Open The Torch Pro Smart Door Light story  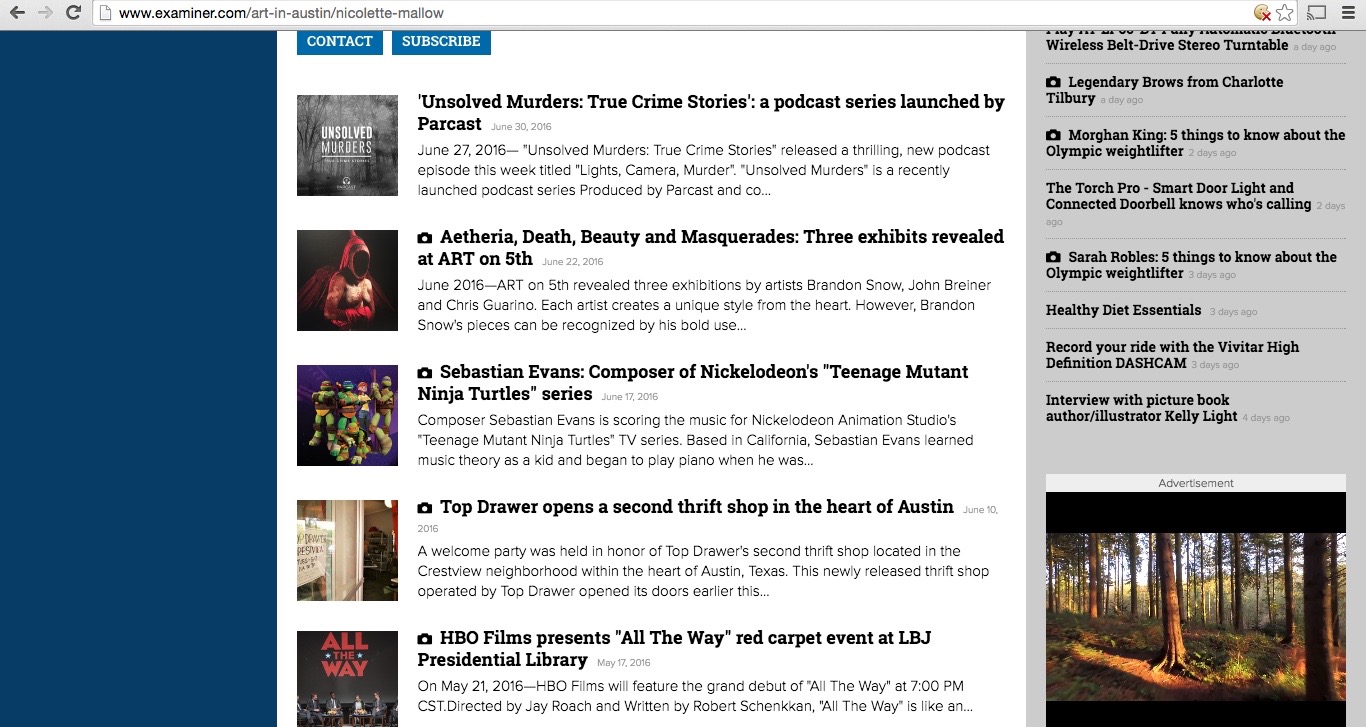click(x=1170, y=188)
